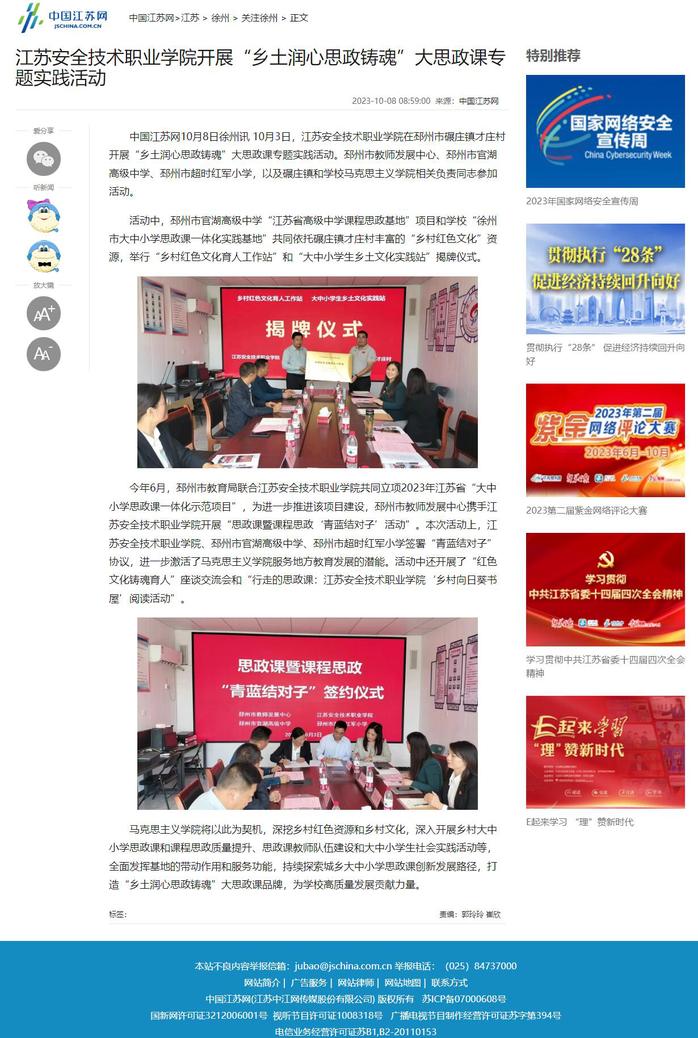Viewport: 698px width, 1038px height.
Task: Open the E起来学习 recommended card
Action: pyautogui.click(x=605, y=751)
